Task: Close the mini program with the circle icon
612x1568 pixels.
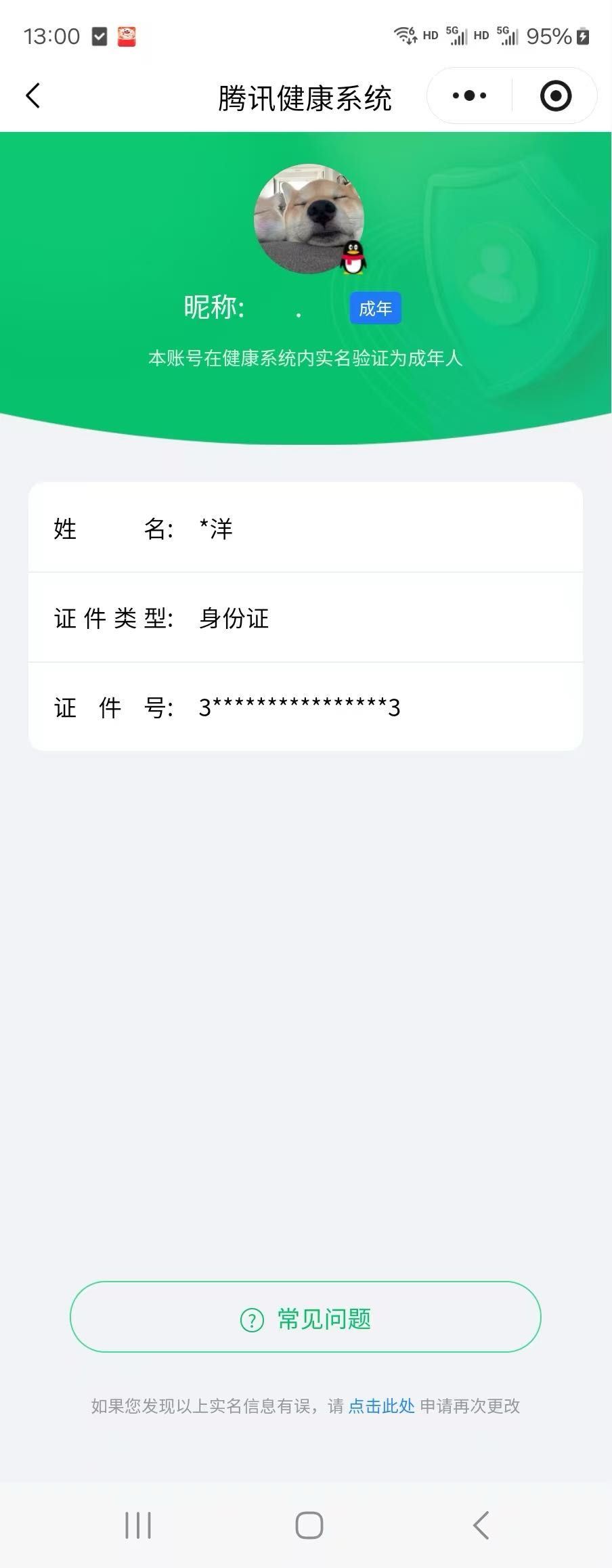Action: pos(556,95)
